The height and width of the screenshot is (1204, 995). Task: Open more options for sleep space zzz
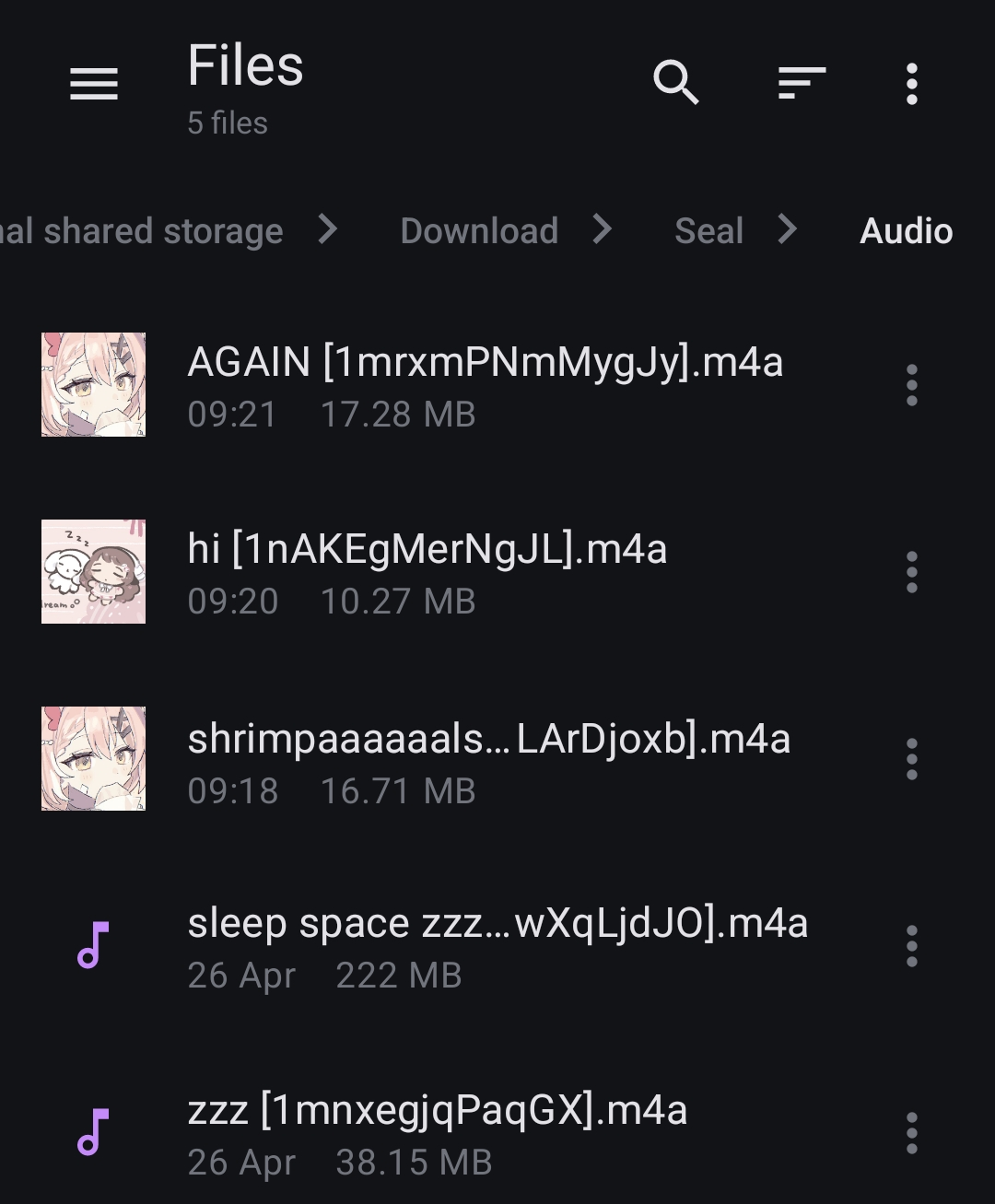[911, 946]
